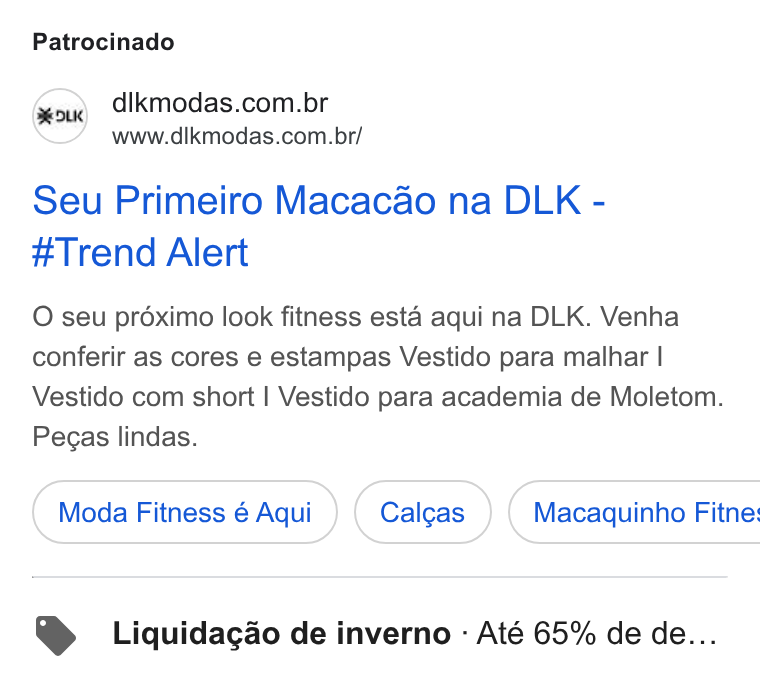Open the Calças chip link
Image resolution: width=760 pixels, height=694 pixels.
click(x=422, y=512)
